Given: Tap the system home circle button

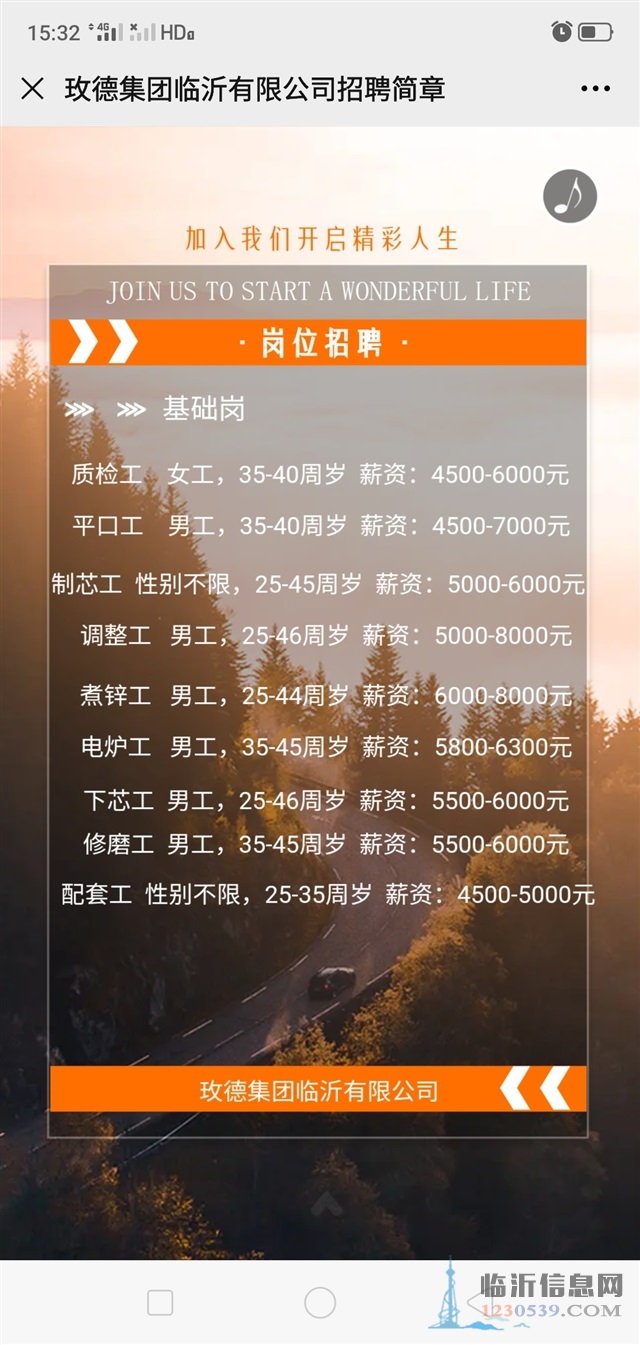Looking at the screenshot, I should [x=320, y=1302].
